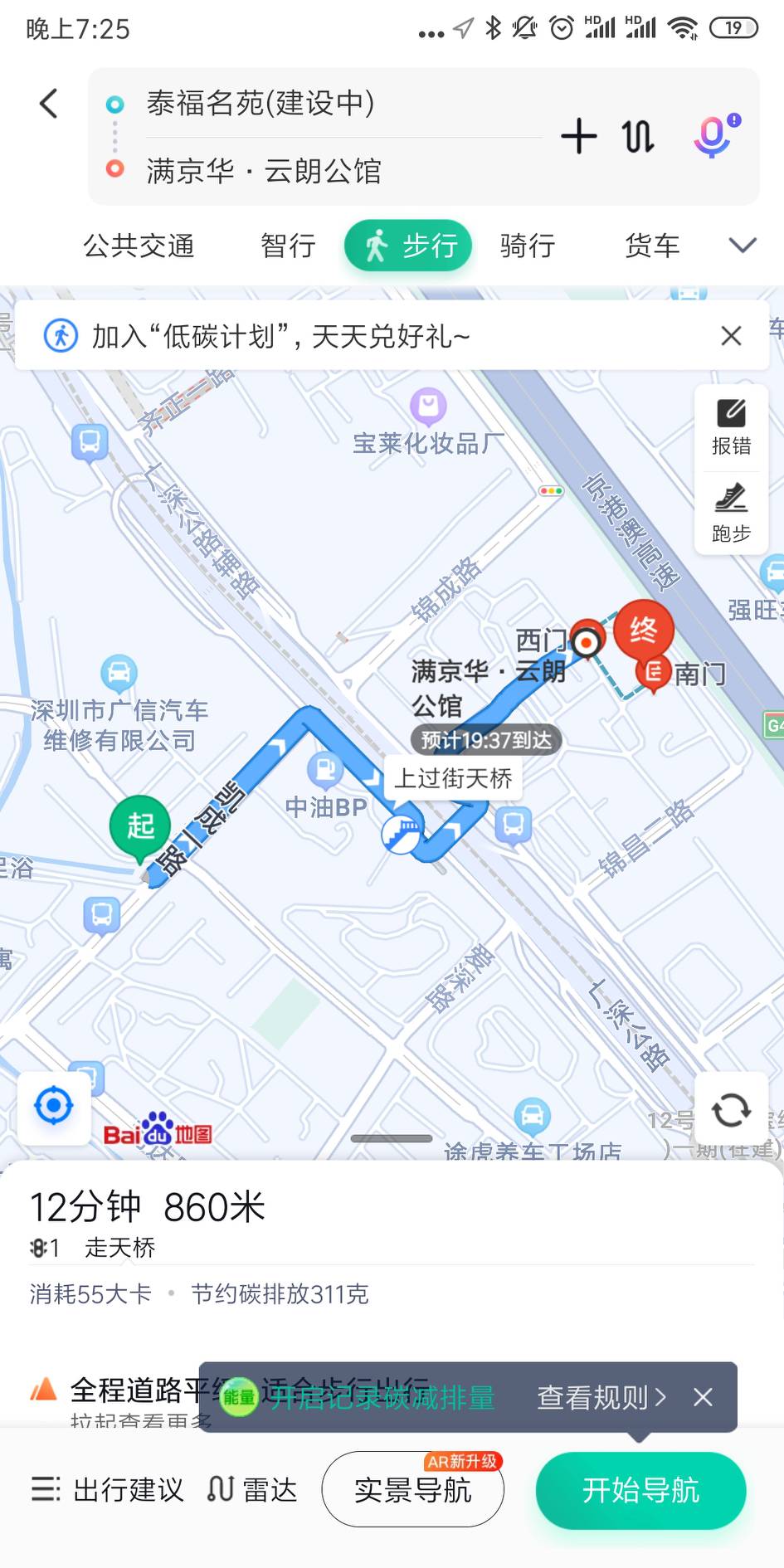Refresh the walking route
This screenshot has height=1568, width=784.
coord(730,1109)
